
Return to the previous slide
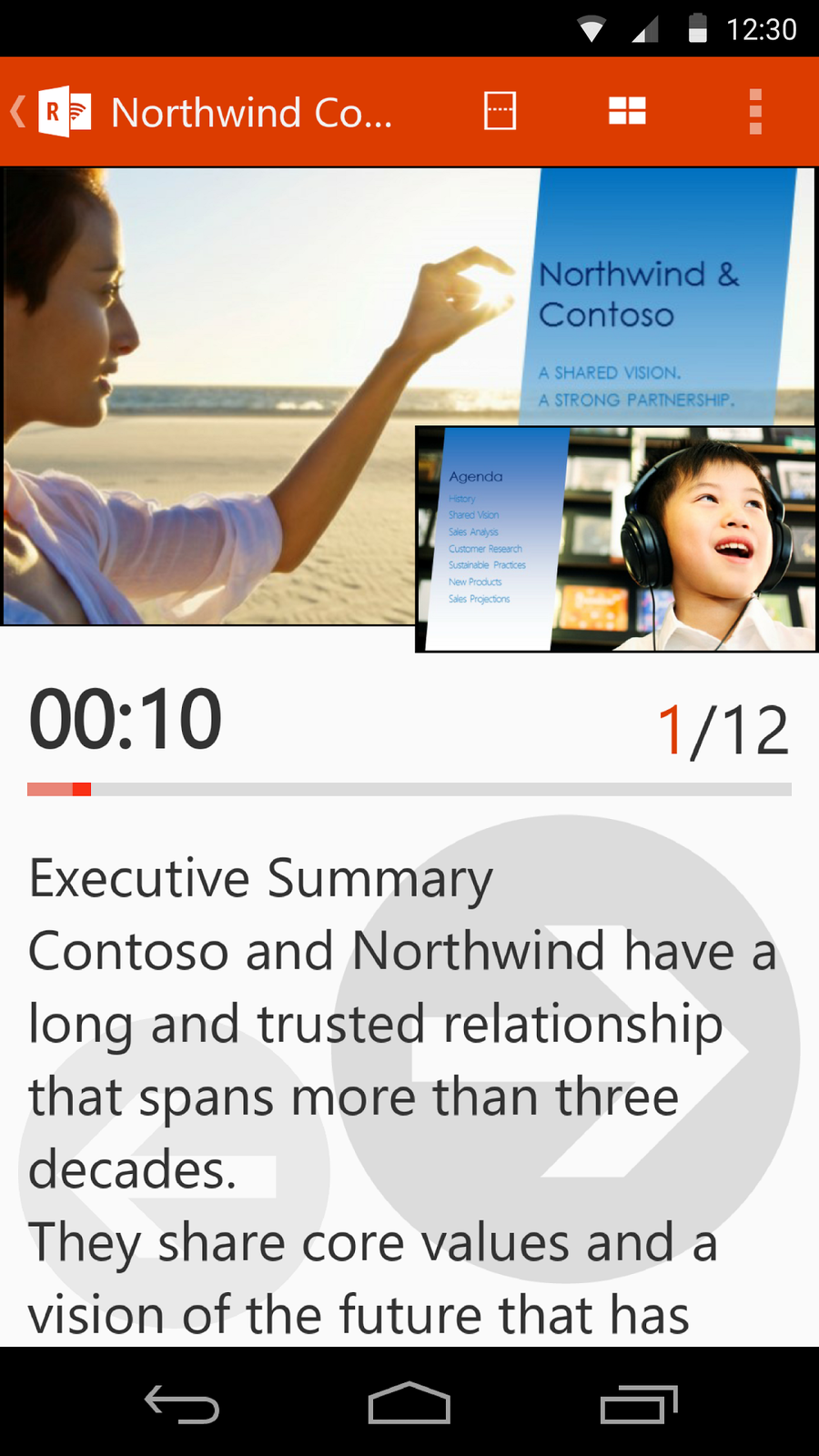coord(173,1174)
